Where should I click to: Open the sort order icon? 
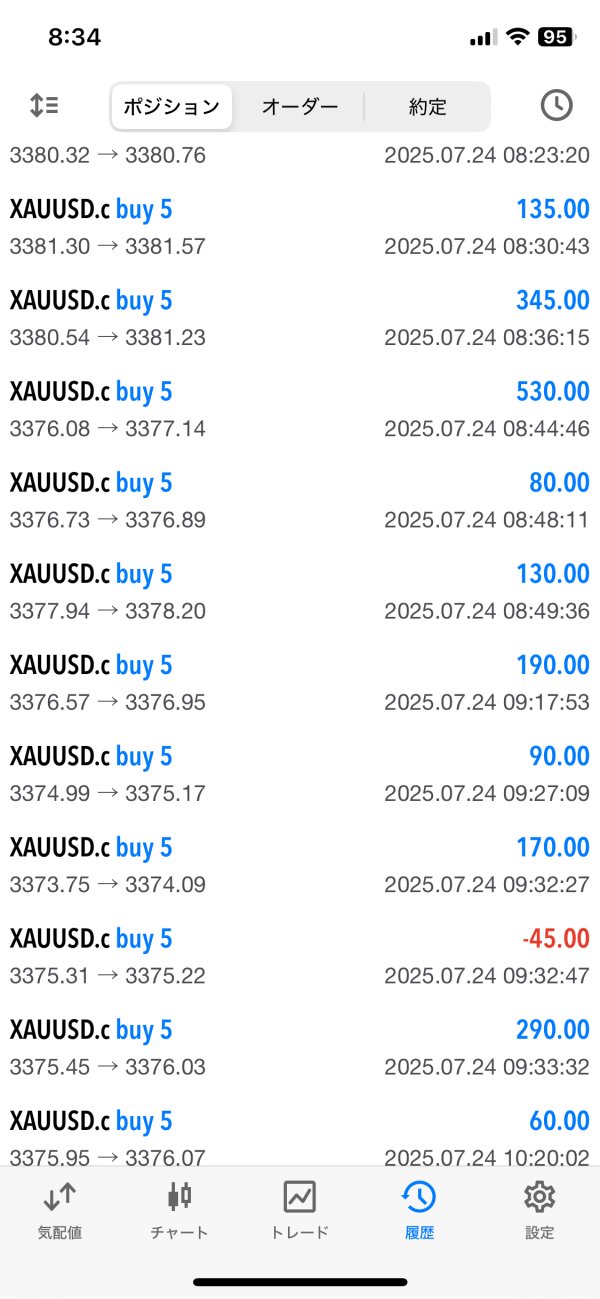(x=44, y=105)
